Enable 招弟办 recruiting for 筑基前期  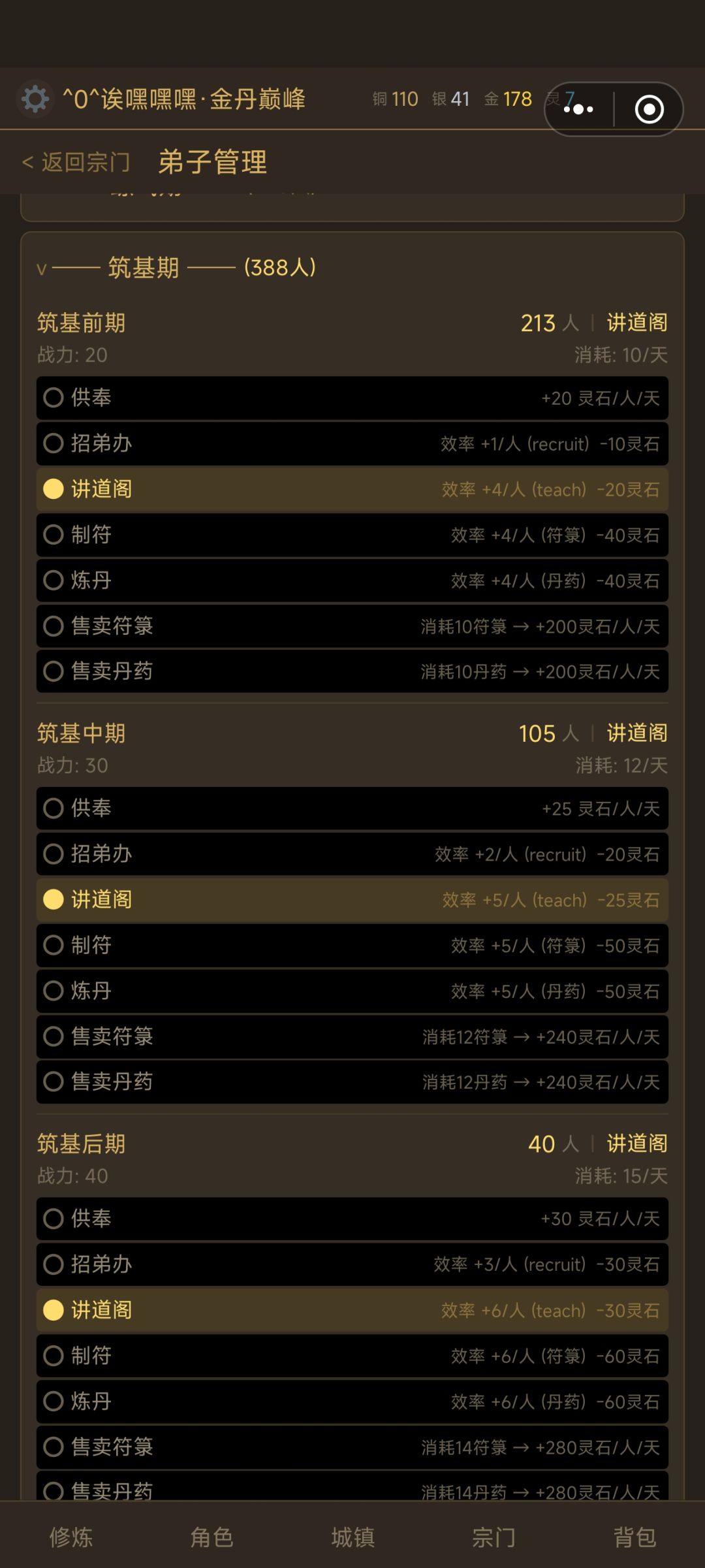click(352, 443)
